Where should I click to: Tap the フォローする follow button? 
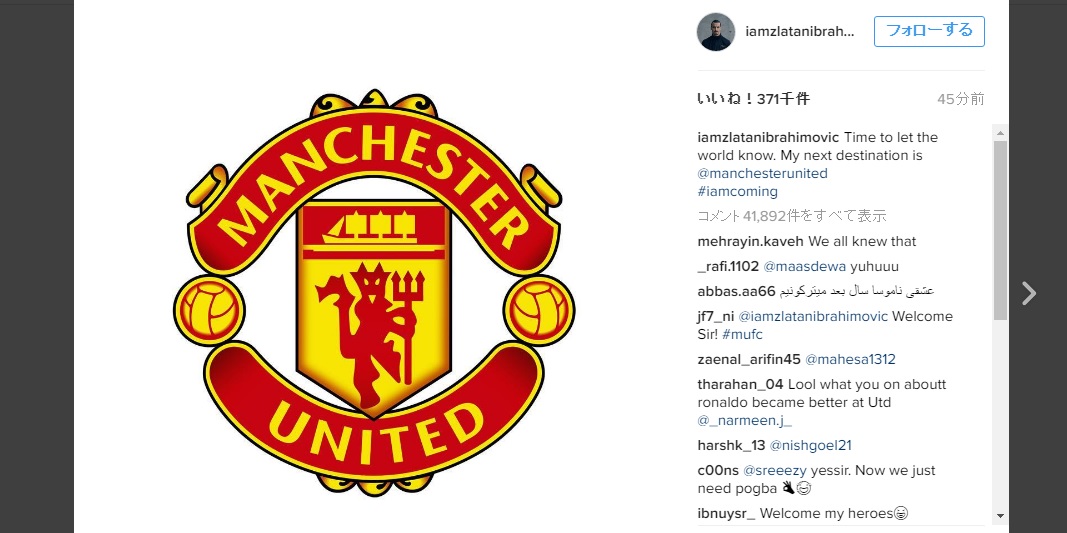point(929,31)
